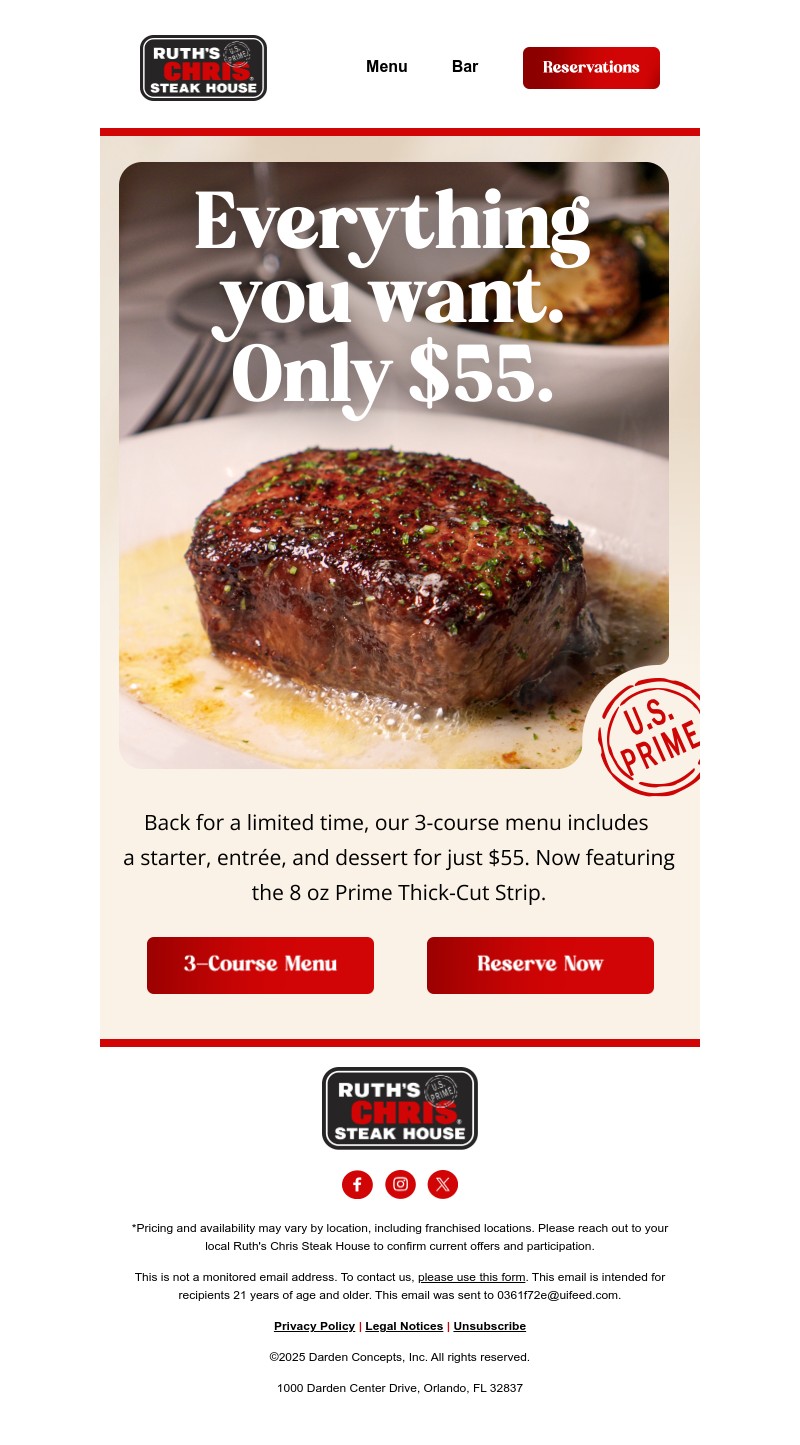This screenshot has width=800, height=1445.
Task: Click the Ruth's Chris logo in the header
Action: 203,67
